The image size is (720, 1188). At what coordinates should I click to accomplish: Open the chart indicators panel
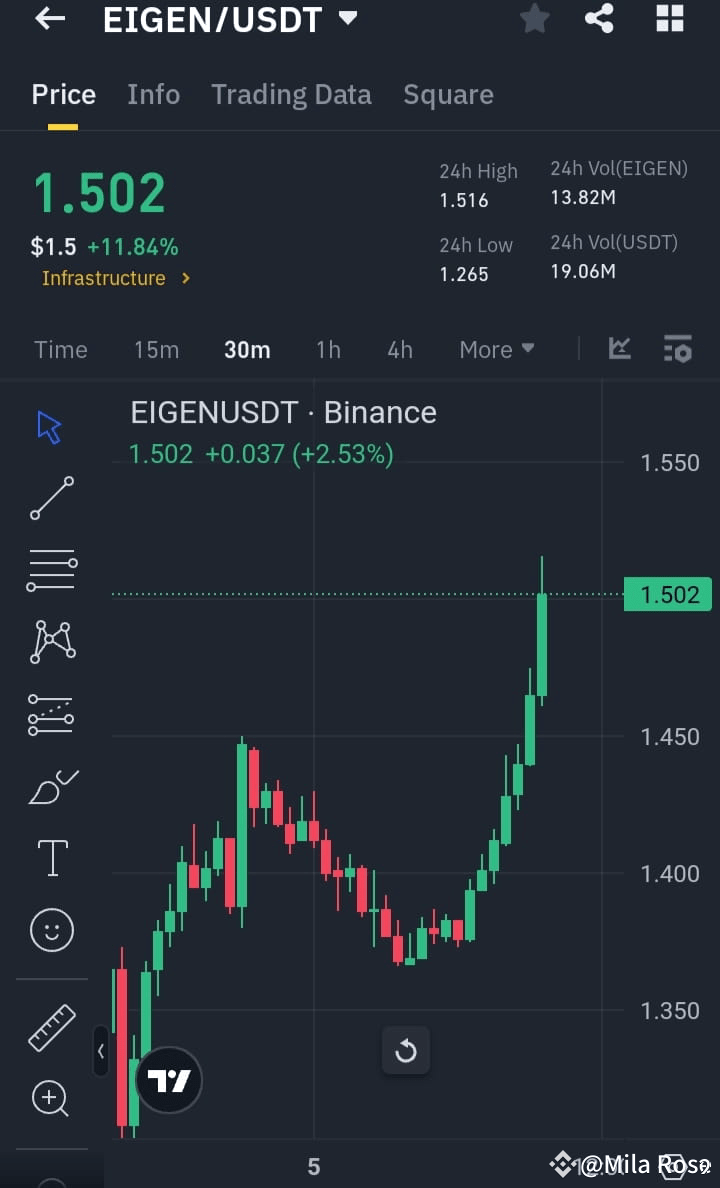click(620, 349)
